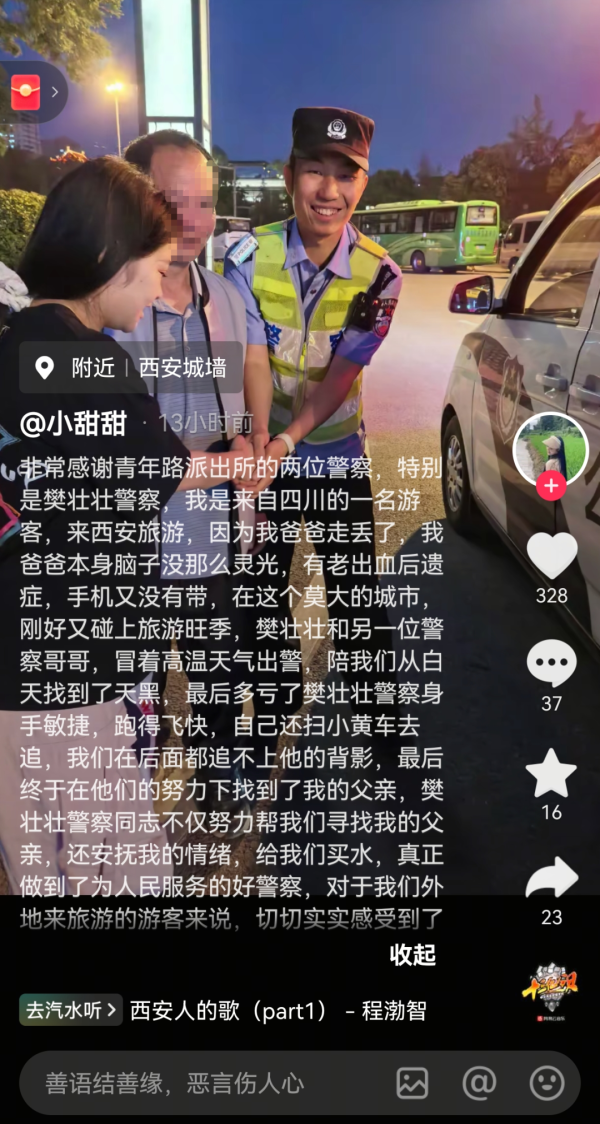Tap the 去汽水听 music button
Viewport: 600px width, 1124px height.
point(70,1010)
